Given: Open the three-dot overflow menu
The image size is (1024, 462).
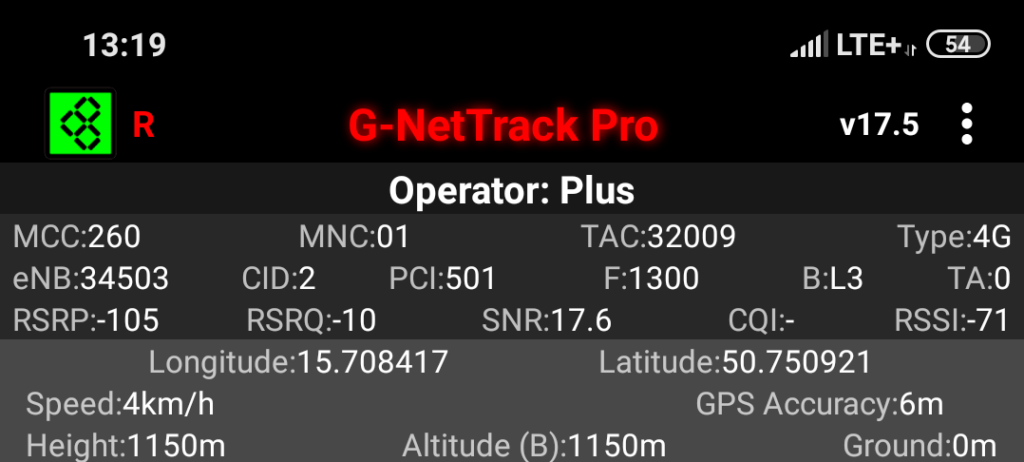Looking at the screenshot, I should click(966, 125).
